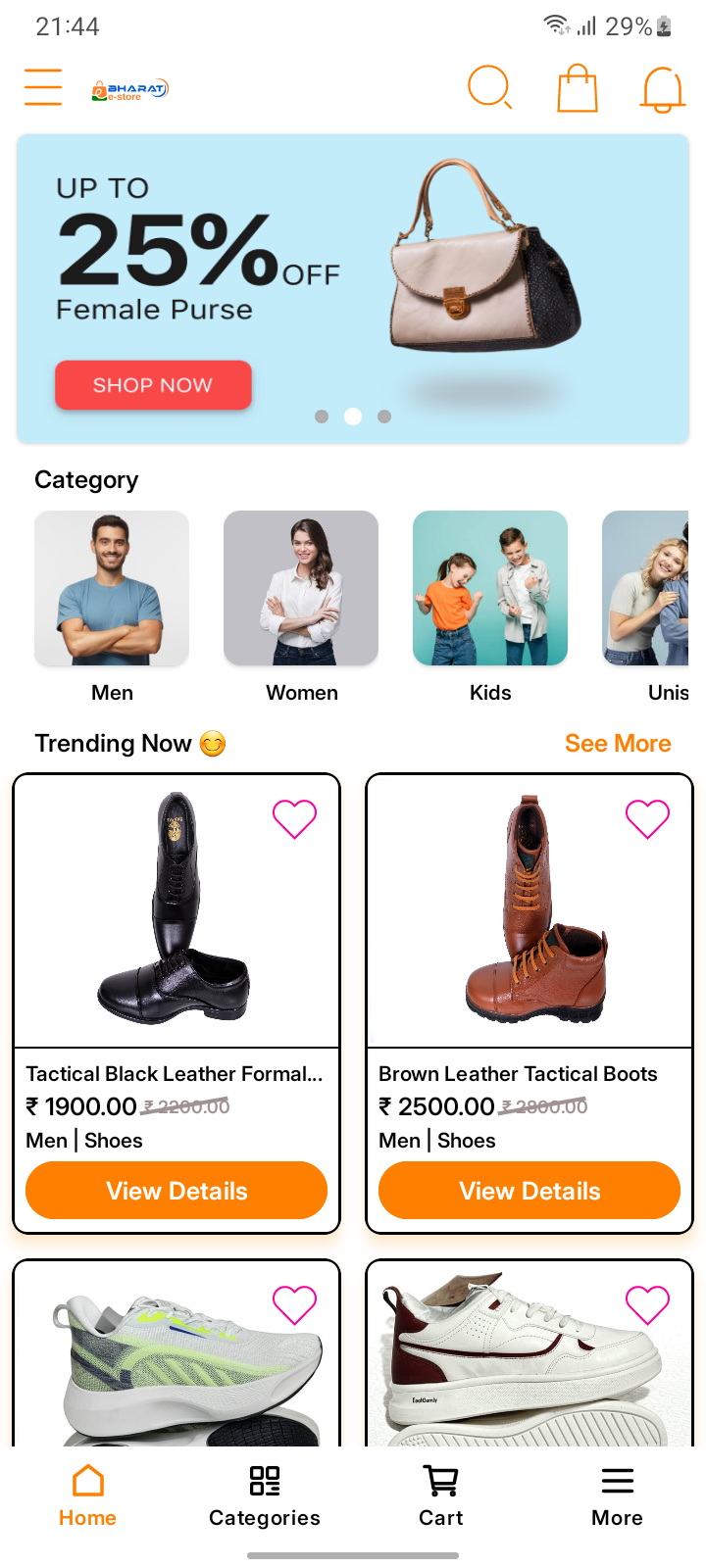The width and height of the screenshot is (706, 1568).
Task: Open the Men category
Action: (112, 589)
